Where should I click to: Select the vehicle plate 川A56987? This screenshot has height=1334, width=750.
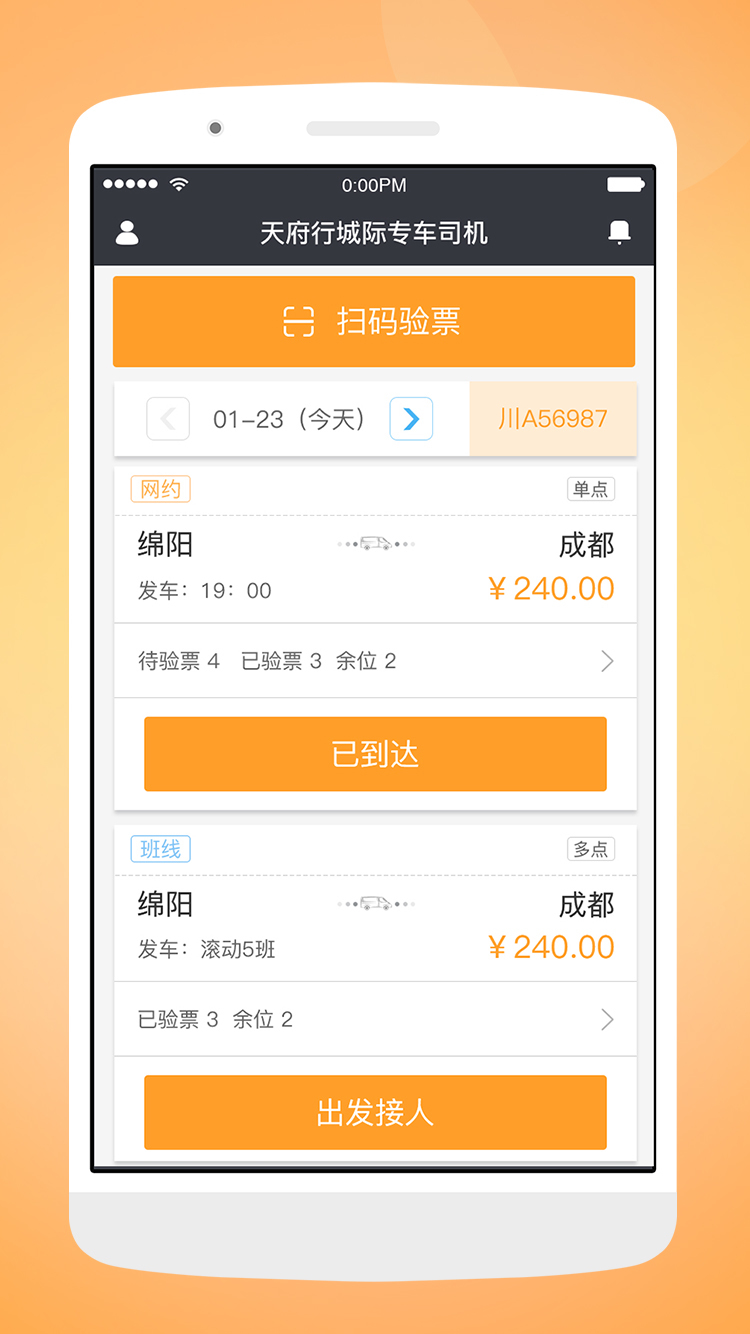point(552,419)
